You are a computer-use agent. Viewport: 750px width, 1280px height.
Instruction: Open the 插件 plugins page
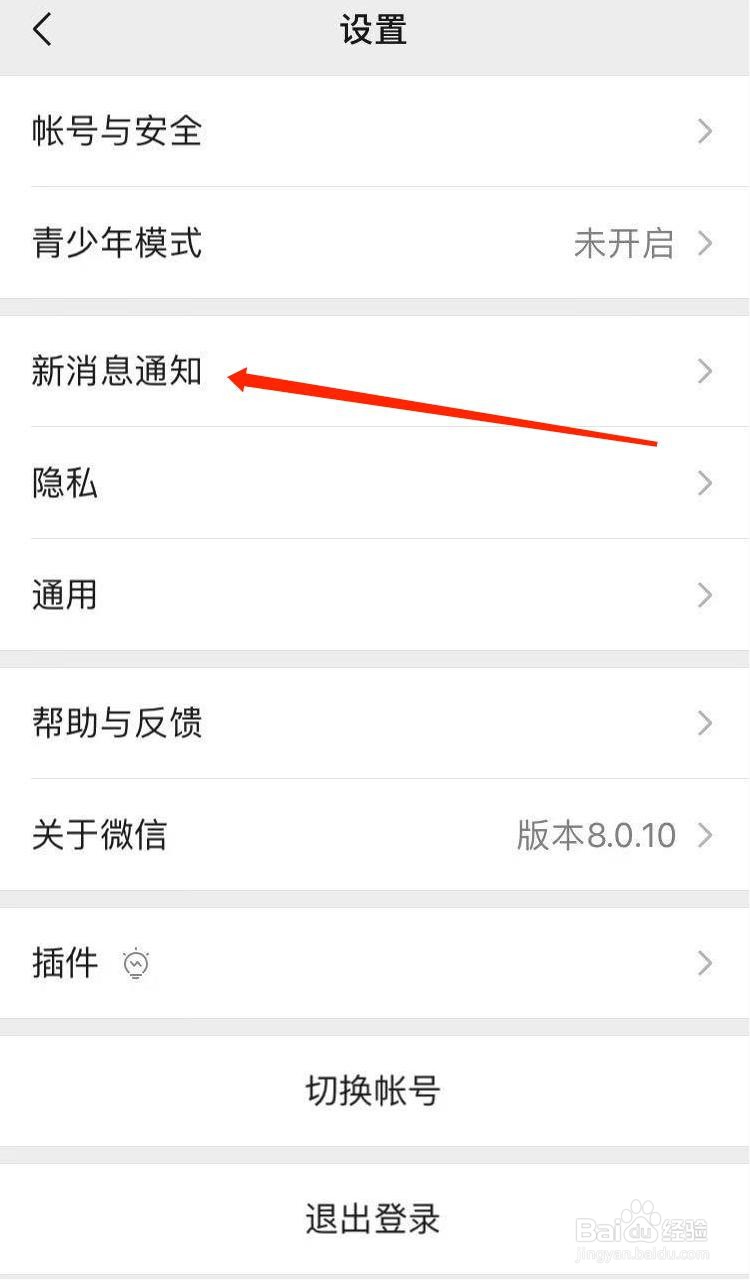coord(65,963)
